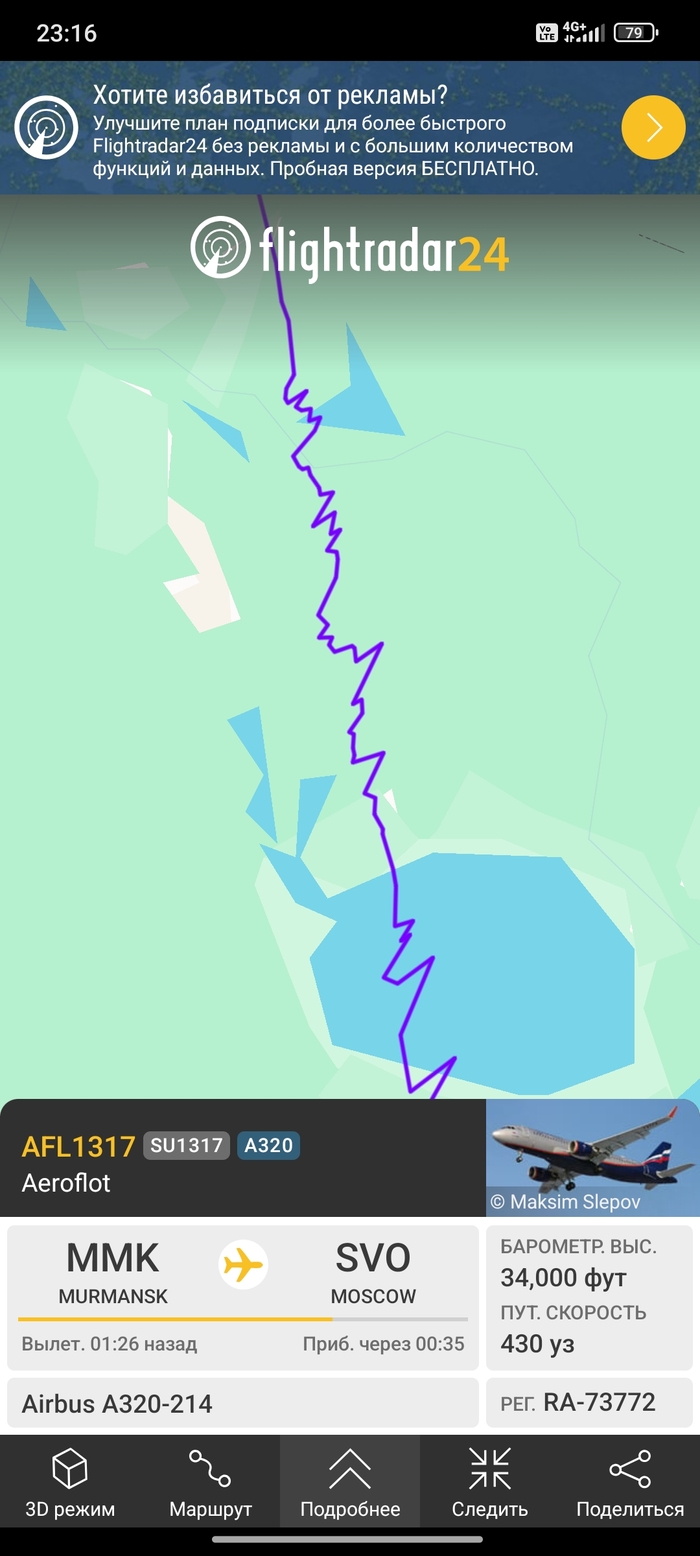
Task: Open the Aeroflot aircraft photo
Action: click(593, 1157)
